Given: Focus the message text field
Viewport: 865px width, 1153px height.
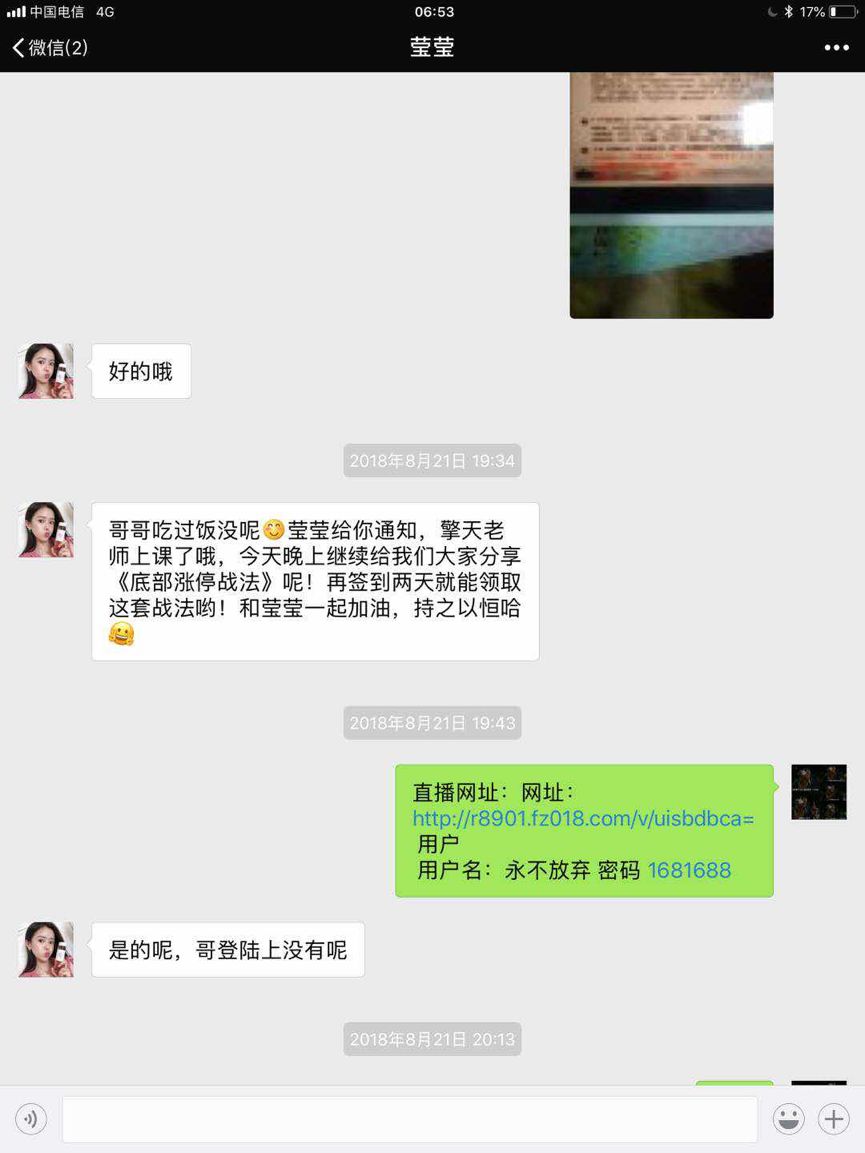Looking at the screenshot, I should [409, 1118].
